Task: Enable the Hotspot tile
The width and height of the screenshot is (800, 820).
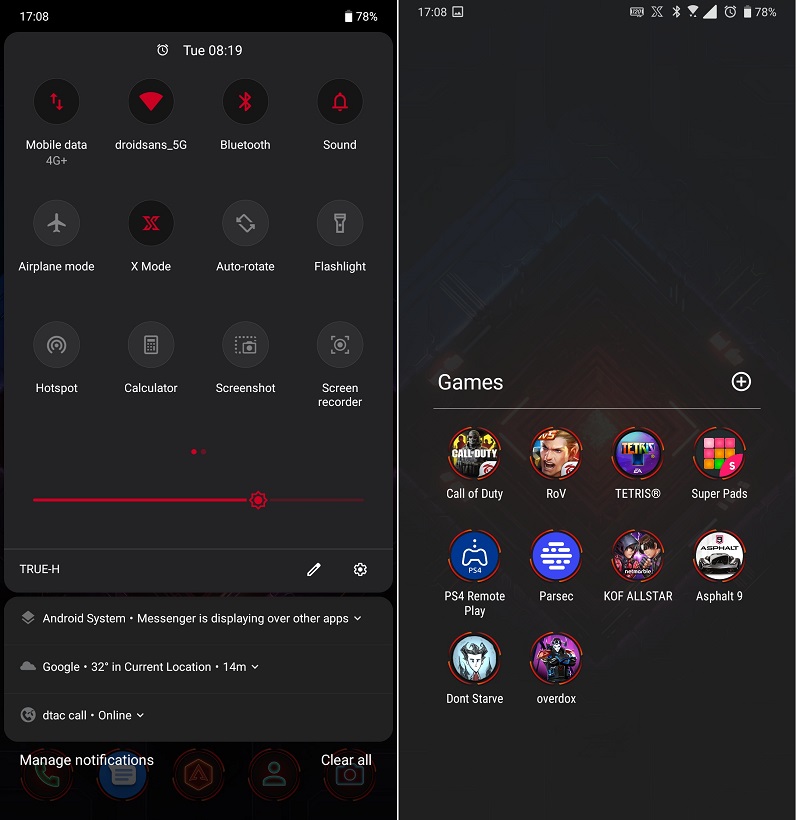Action: [56, 345]
